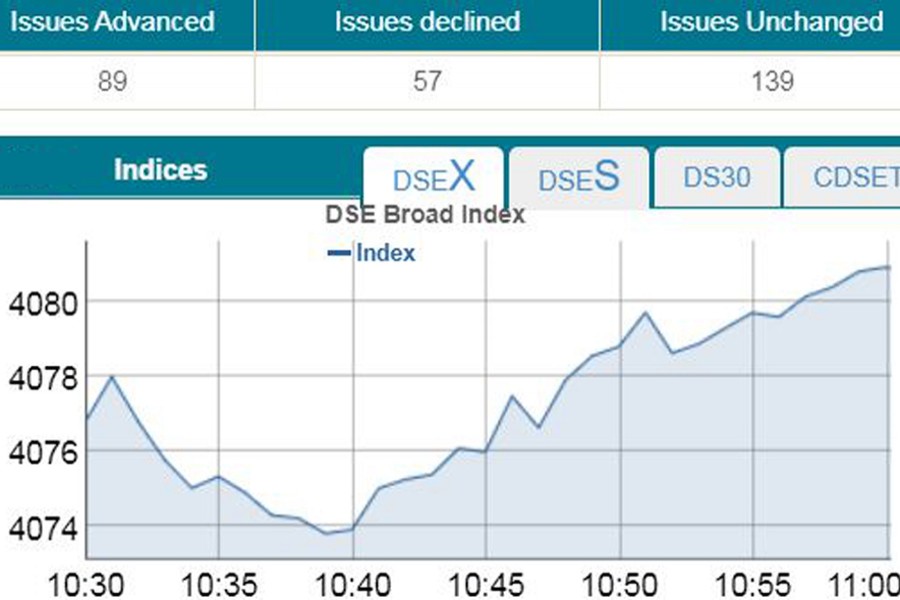The width and height of the screenshot is (900, 600).
Task: Open the DS30 index tab
Action: tap(716, 178)
